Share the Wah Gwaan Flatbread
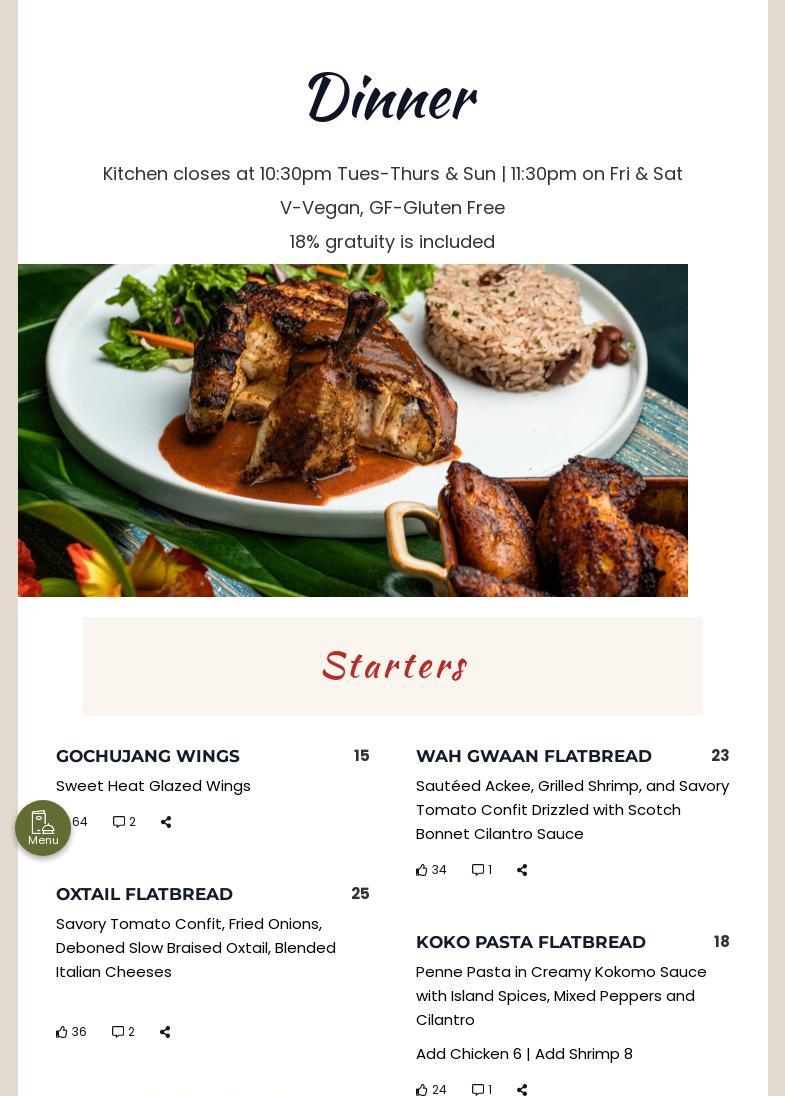785x1096 pixels. (522, 870)
